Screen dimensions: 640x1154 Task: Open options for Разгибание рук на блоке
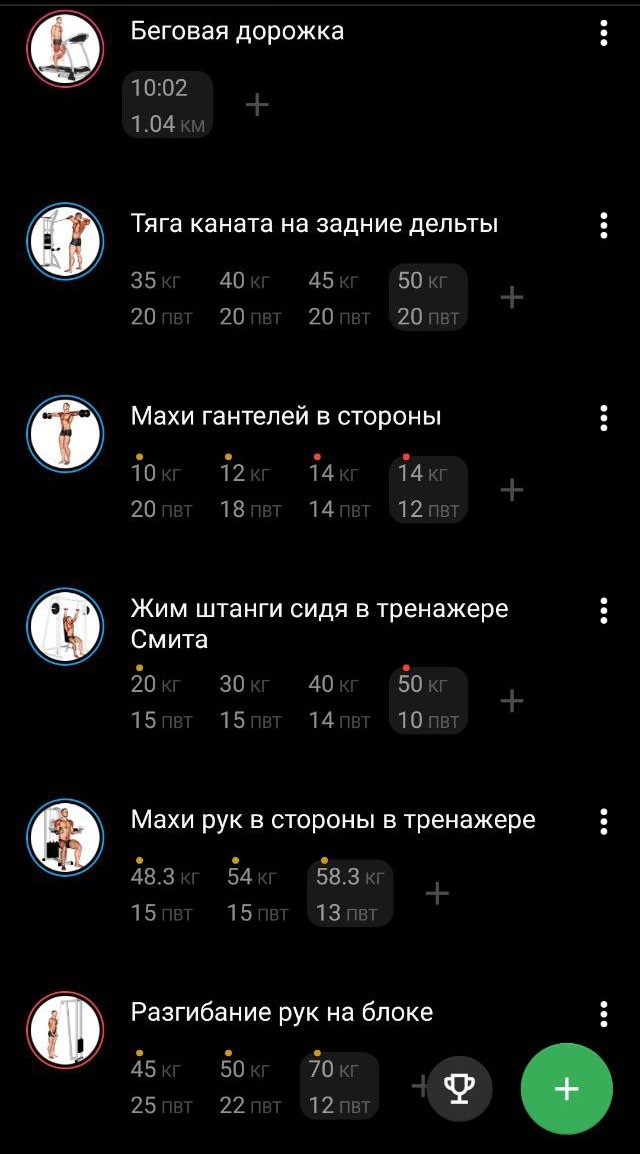[x=604, y=1014]
